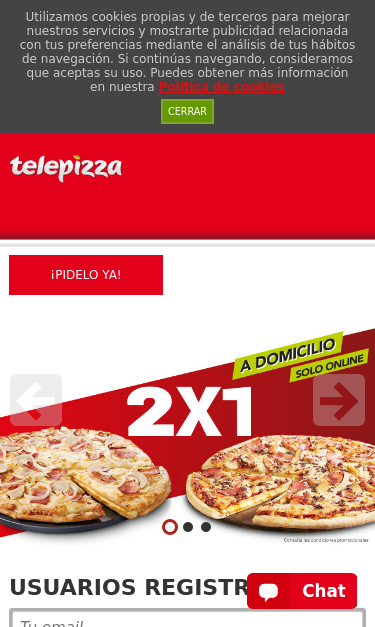Open the Chat support widget

point(302,591)
